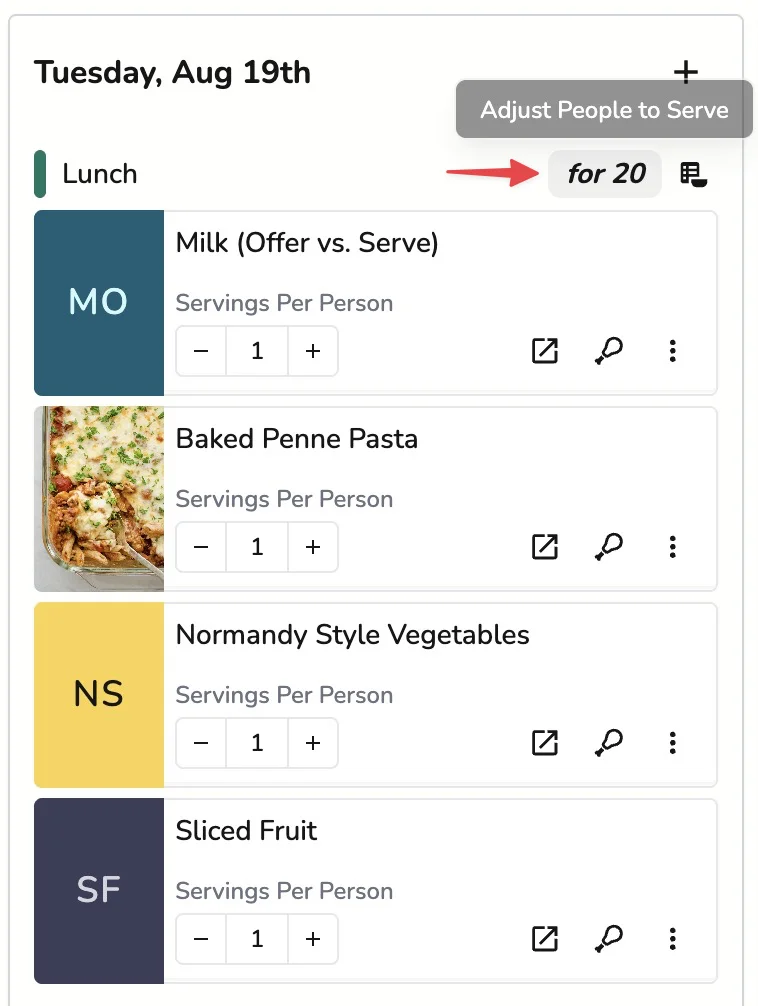Click the Baked Penne Pasta photo thumbnail
The width and height of the screenshot is (758, 1006).
pyautogui.click(x=98, y=498)
